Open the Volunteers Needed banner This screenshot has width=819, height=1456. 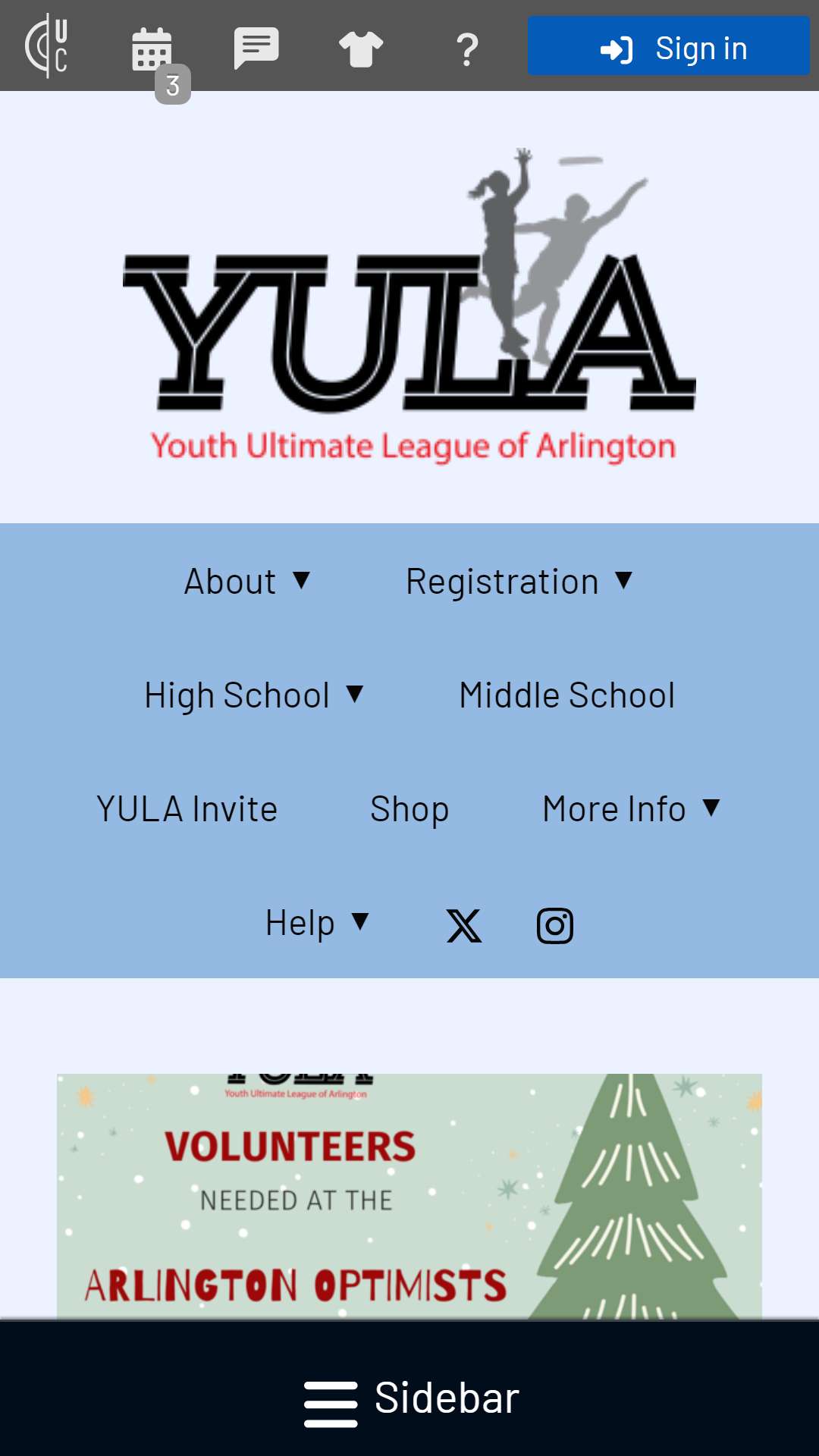point(409,1196)
